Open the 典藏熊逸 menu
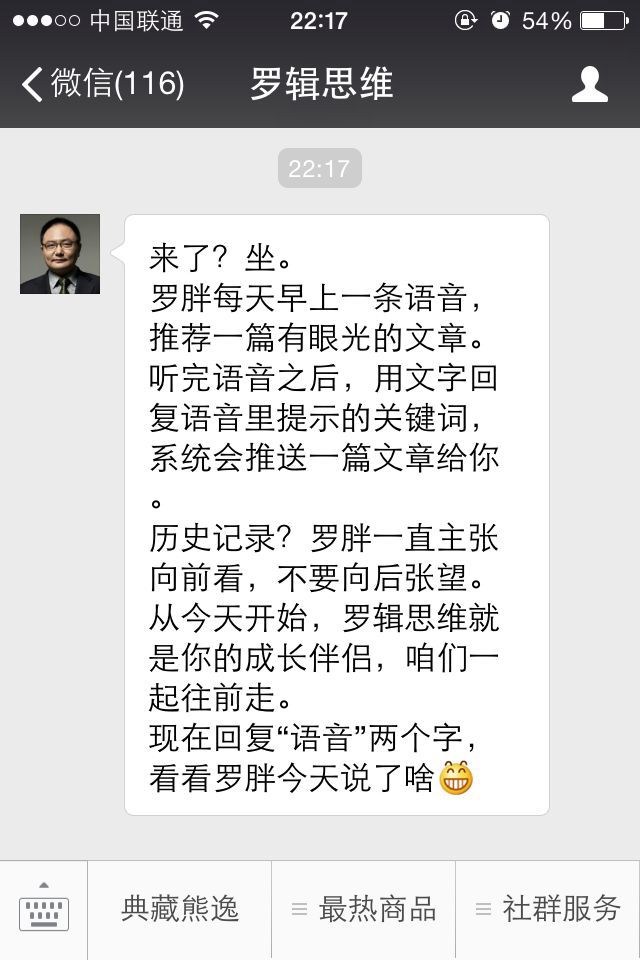Image resolution: width=640 pixels, height=960 pixels. 180,909
